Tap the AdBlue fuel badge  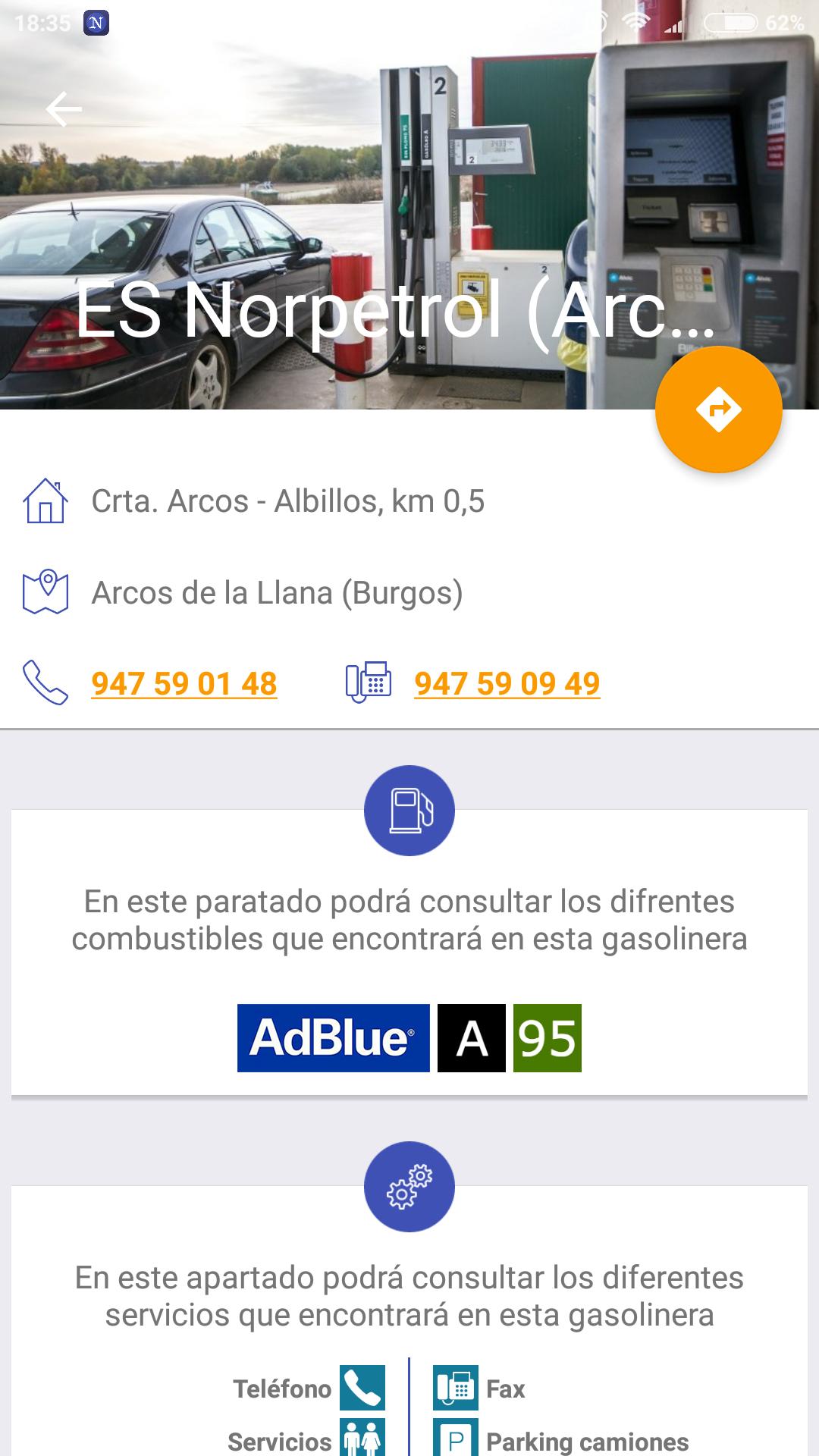pos(334,1037)
